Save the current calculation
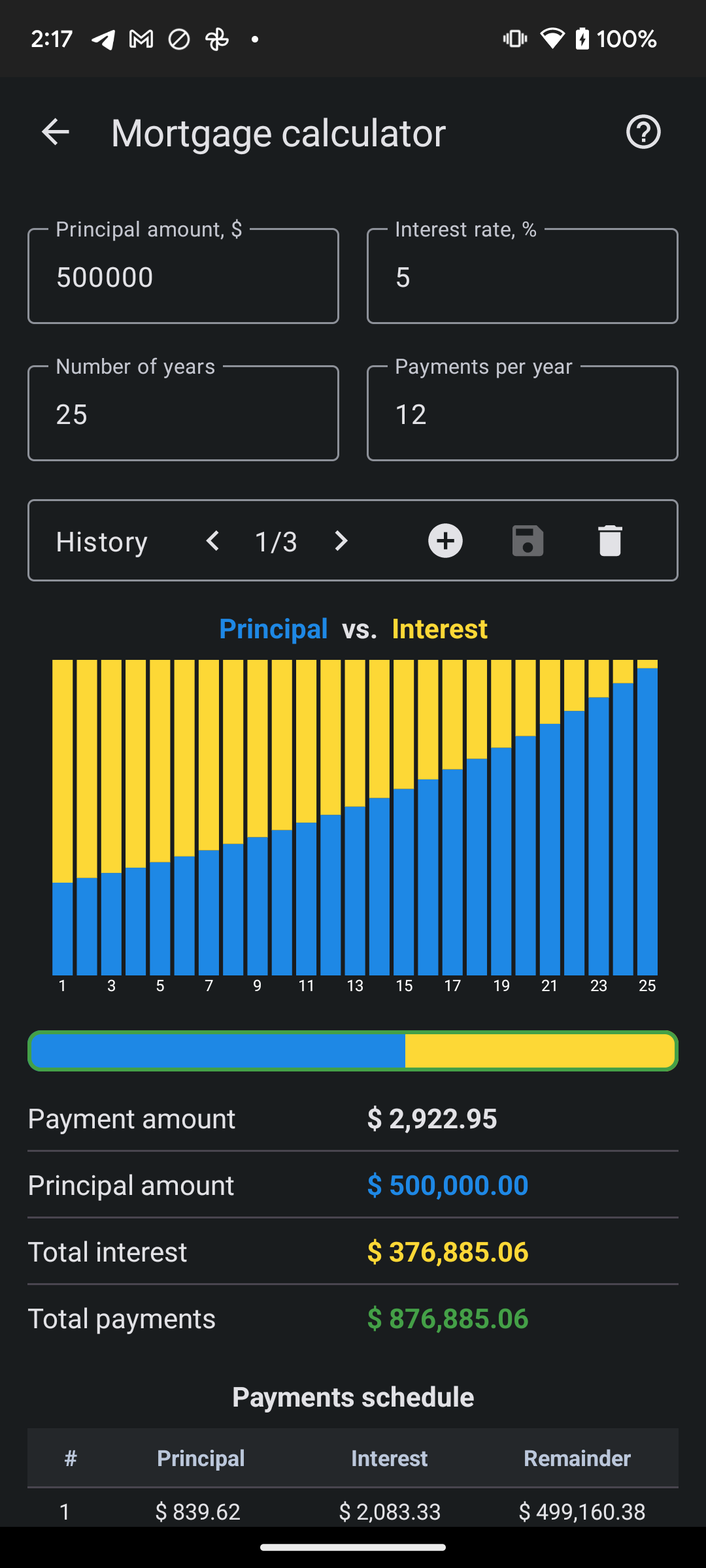This screenshot has height=1568, width=706. point(528,541)
